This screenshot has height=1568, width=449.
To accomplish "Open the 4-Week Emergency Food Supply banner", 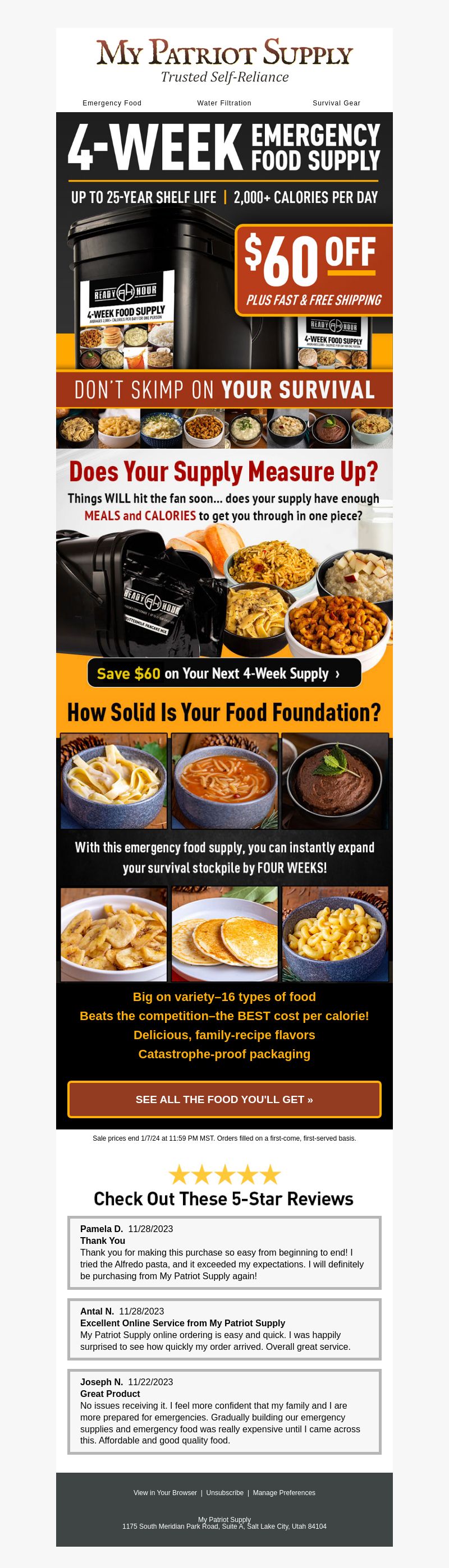I will tap(224, 243).
